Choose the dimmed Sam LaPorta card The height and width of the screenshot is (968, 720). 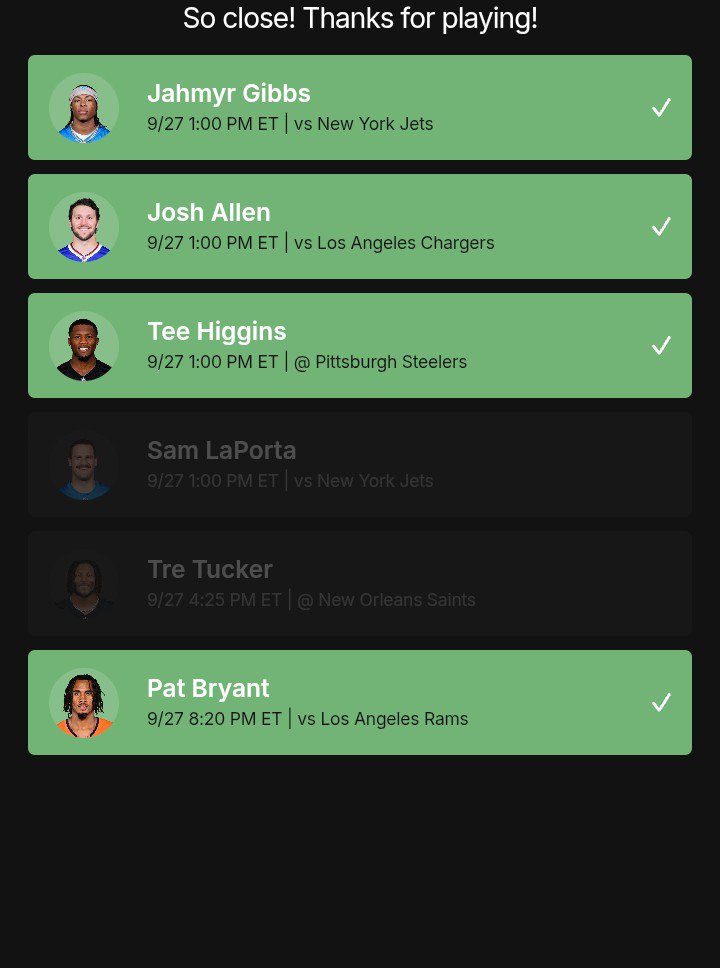click(360, 464)
